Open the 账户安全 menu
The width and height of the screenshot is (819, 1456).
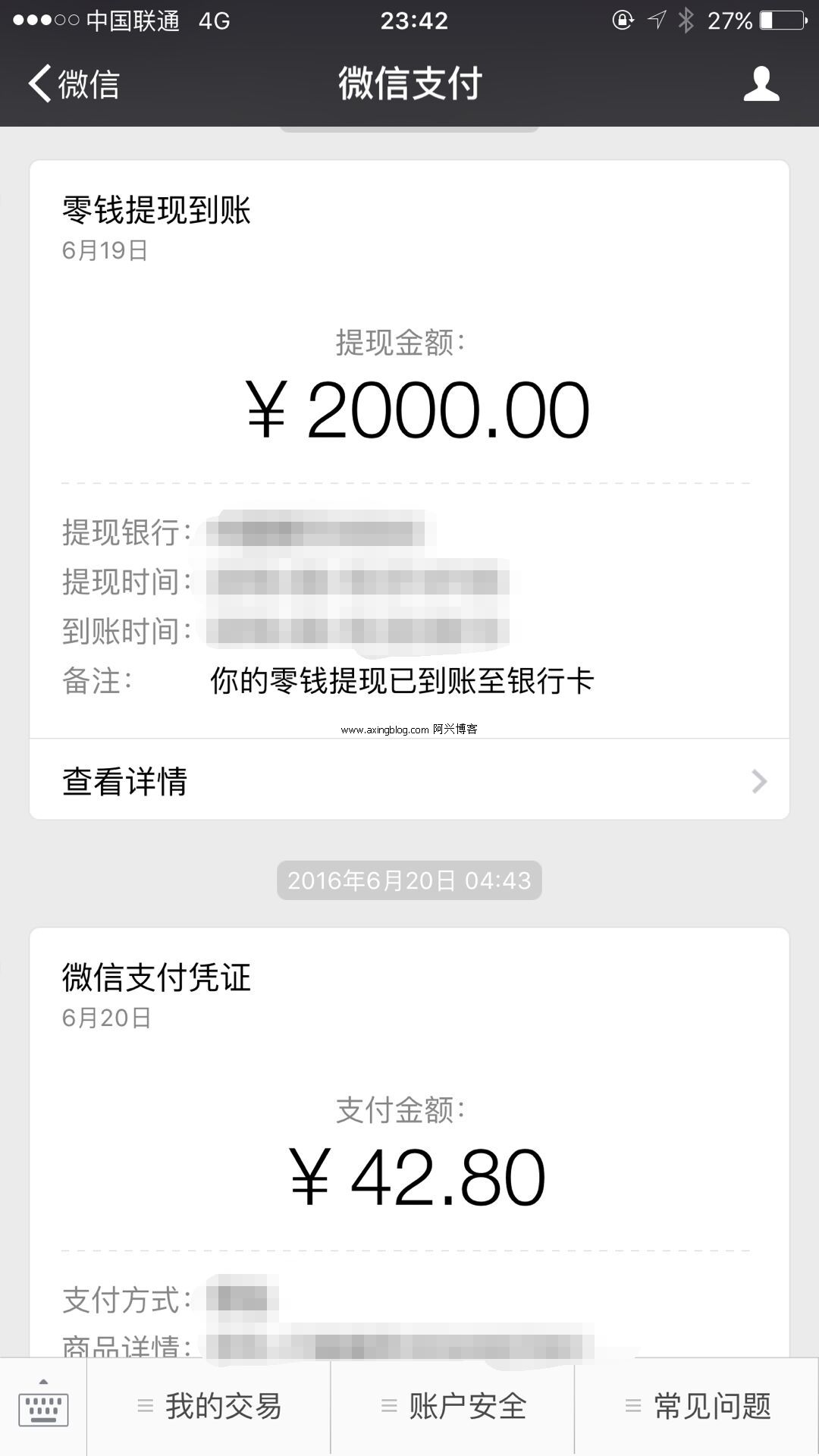[x=453, y=1407]
